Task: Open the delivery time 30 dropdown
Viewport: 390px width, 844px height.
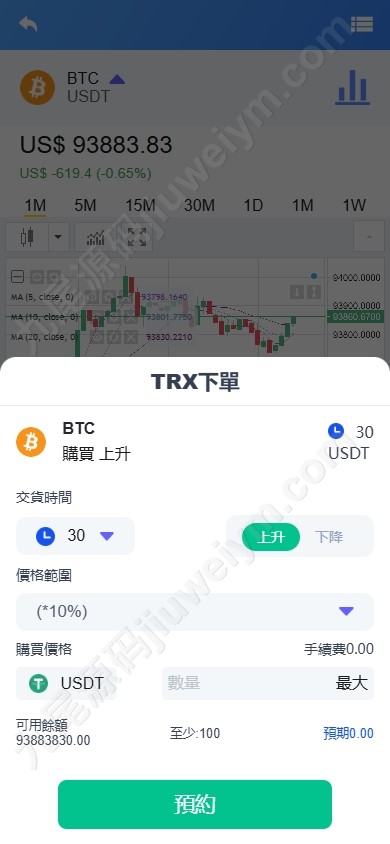Action: 75,536
